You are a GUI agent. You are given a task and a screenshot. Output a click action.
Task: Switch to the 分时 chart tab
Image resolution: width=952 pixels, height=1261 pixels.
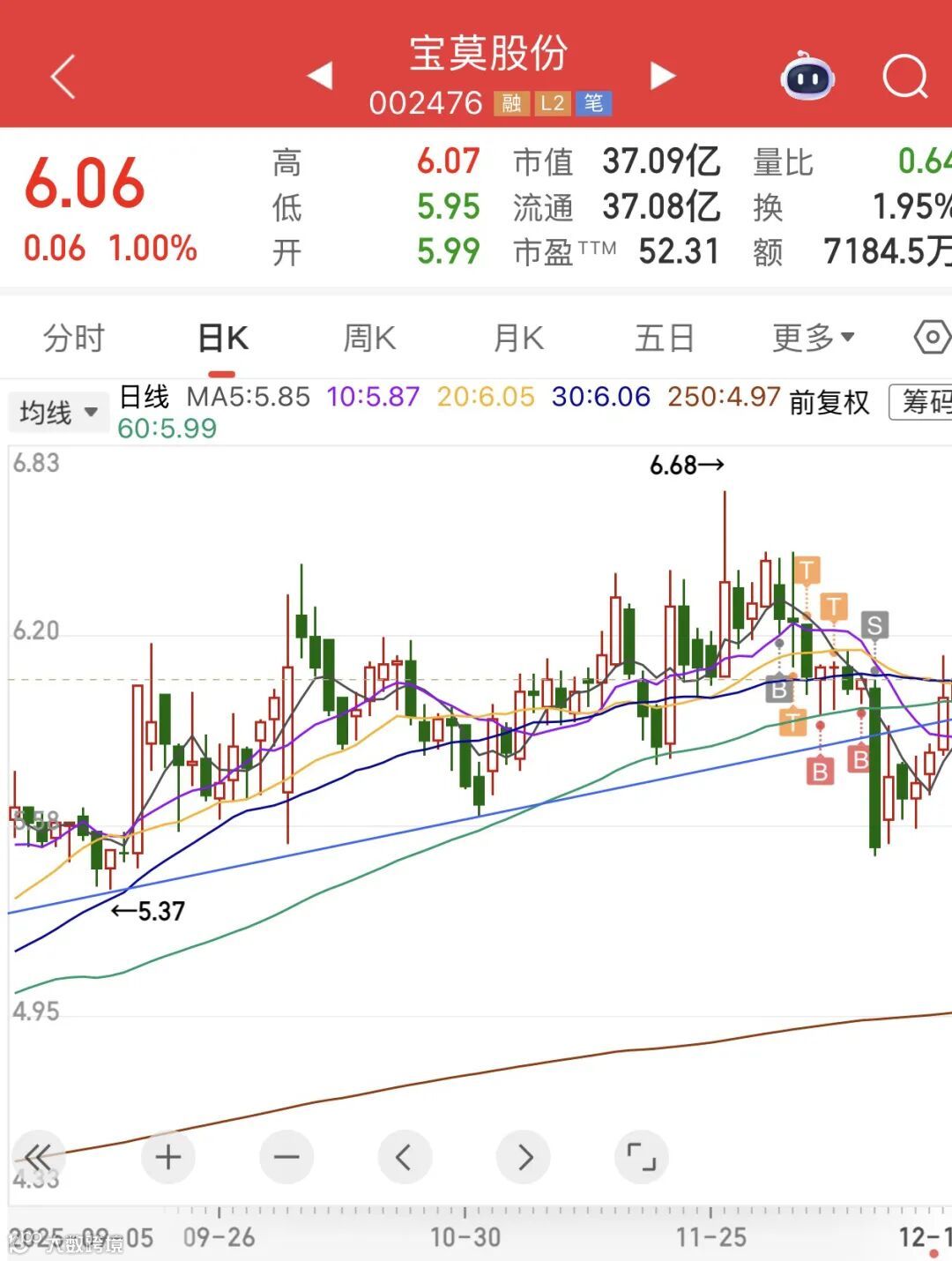(74, 339)
